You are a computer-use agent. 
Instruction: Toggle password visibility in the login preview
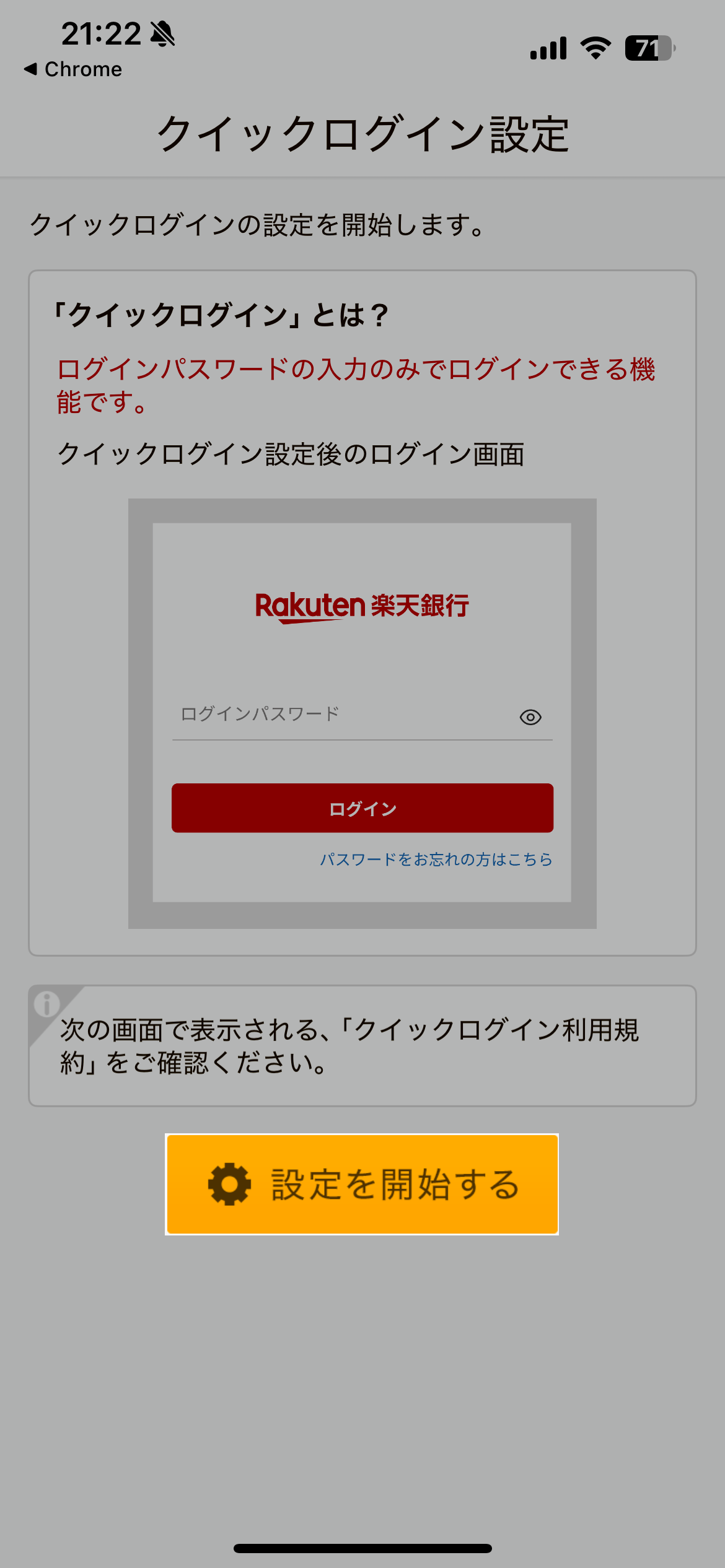point(530,716)
